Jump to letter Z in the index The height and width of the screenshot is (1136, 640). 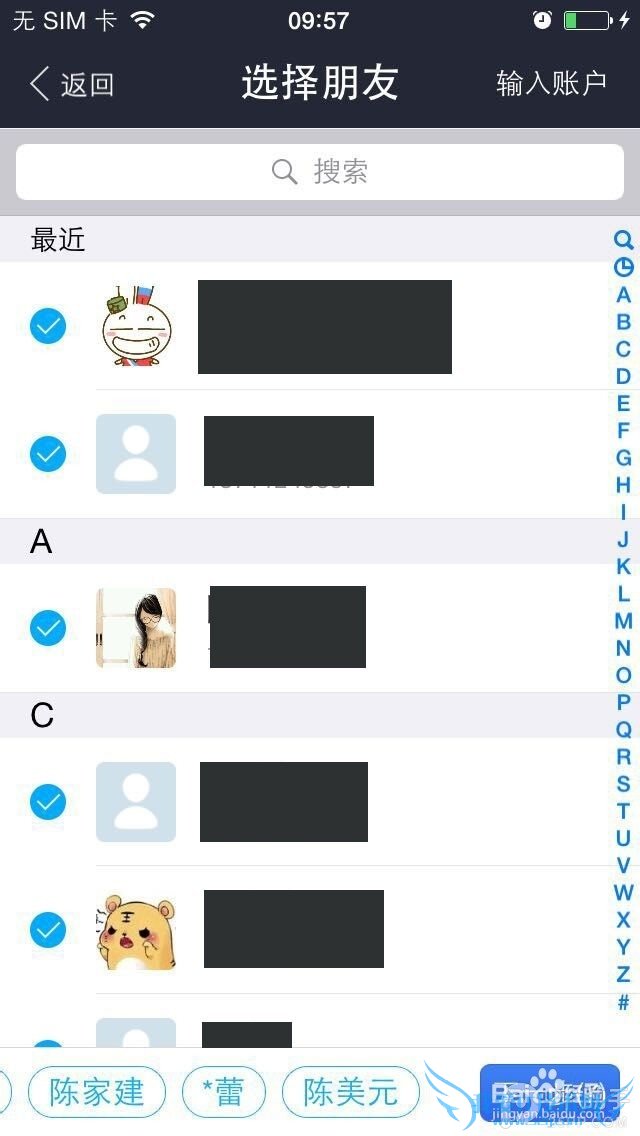(623, 974)
